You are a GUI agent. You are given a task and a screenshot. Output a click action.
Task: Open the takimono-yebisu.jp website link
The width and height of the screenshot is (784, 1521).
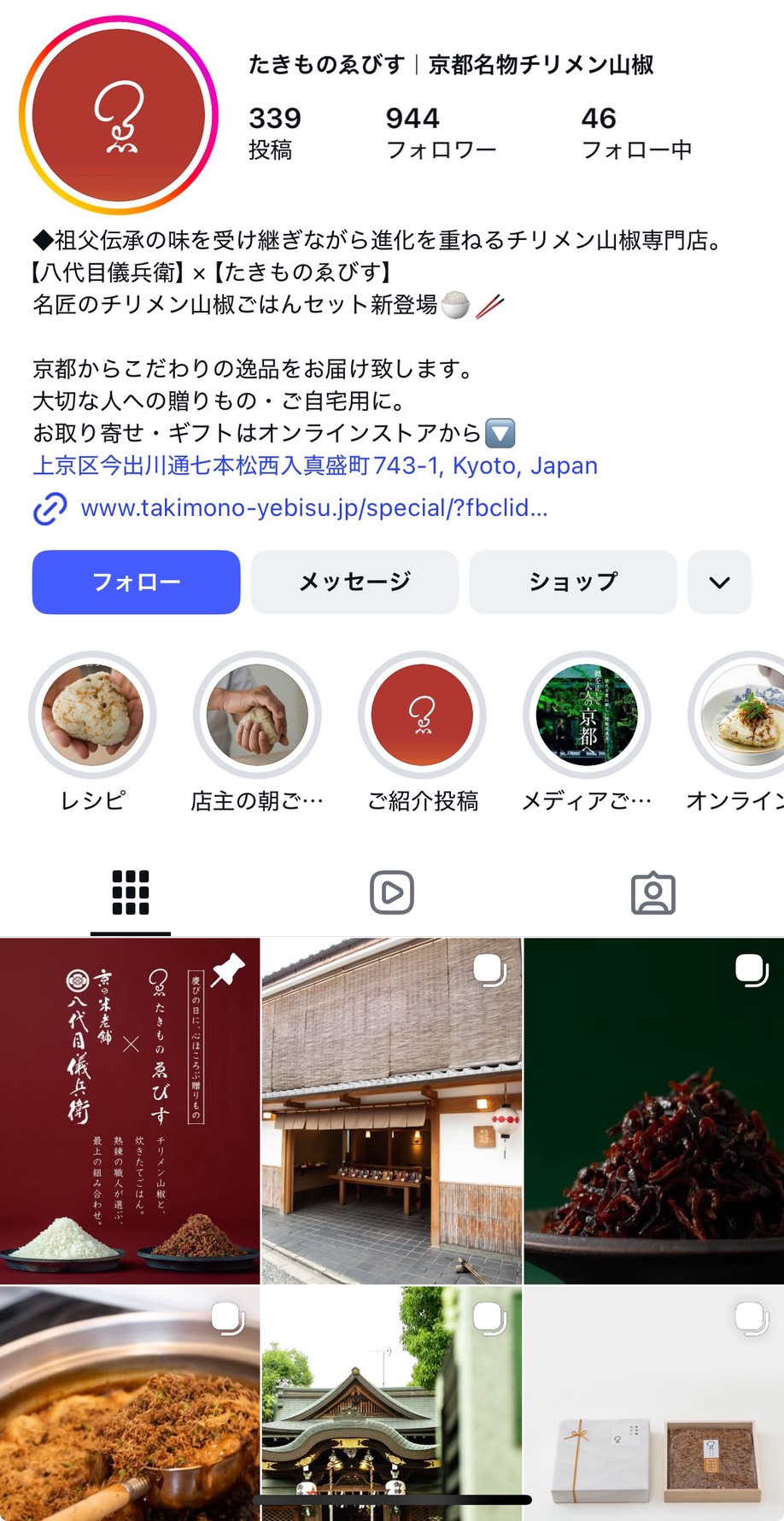coord(313,508)
